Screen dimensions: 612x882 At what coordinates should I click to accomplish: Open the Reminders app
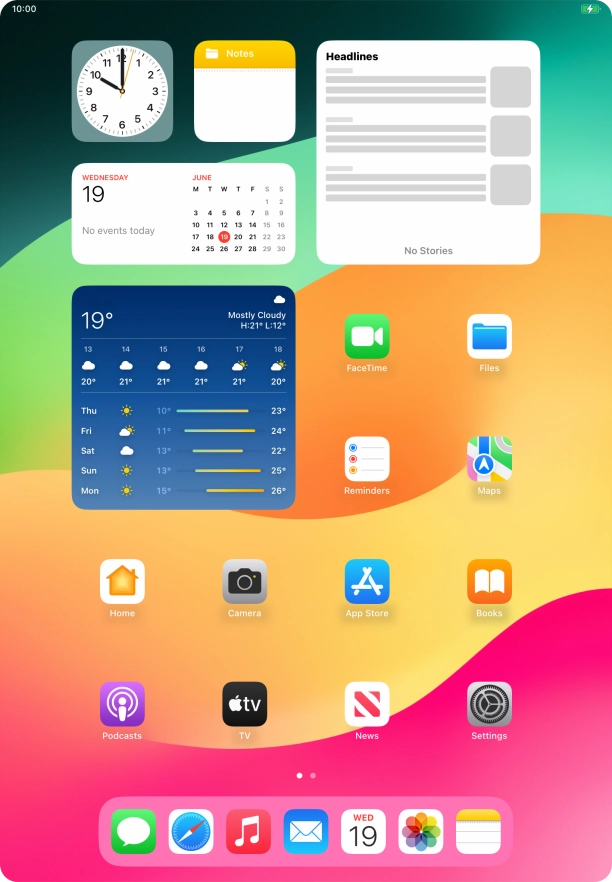(x=367, y=459)
